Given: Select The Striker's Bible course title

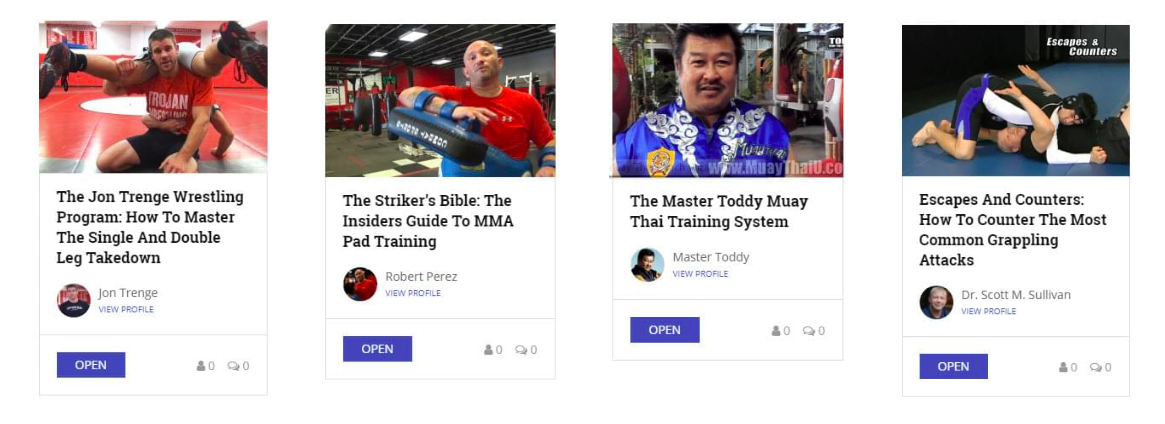Looking at the screenshot, I should click(427, 221).
